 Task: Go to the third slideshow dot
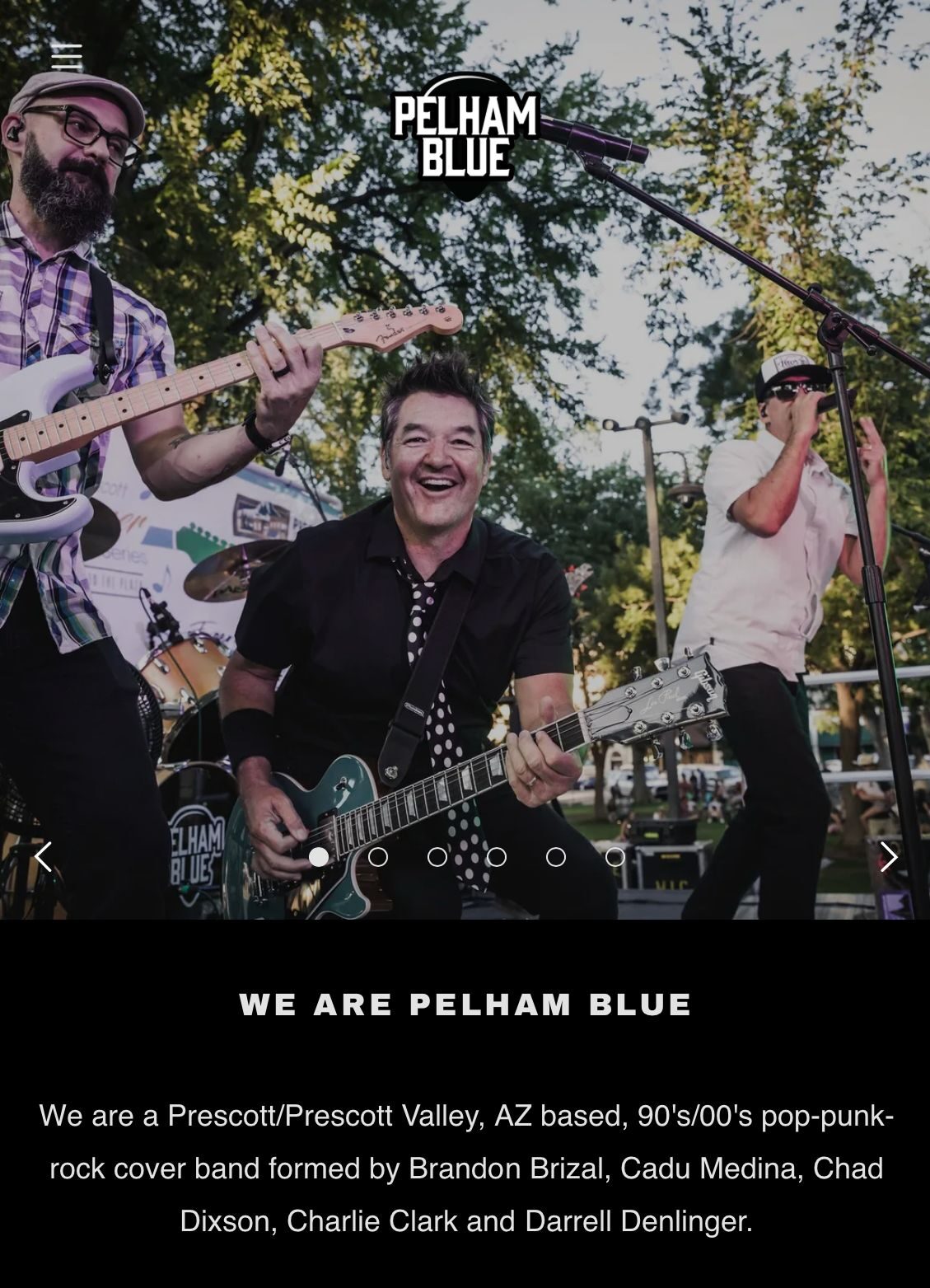(437, 857)
